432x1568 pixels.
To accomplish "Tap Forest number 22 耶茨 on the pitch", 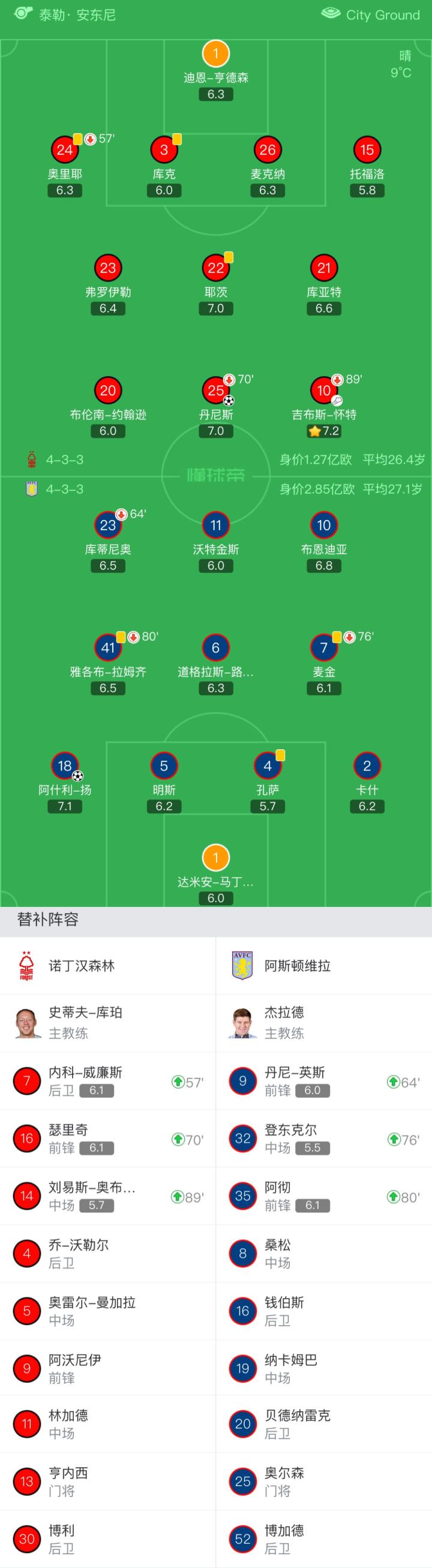I will pos(215,269).
